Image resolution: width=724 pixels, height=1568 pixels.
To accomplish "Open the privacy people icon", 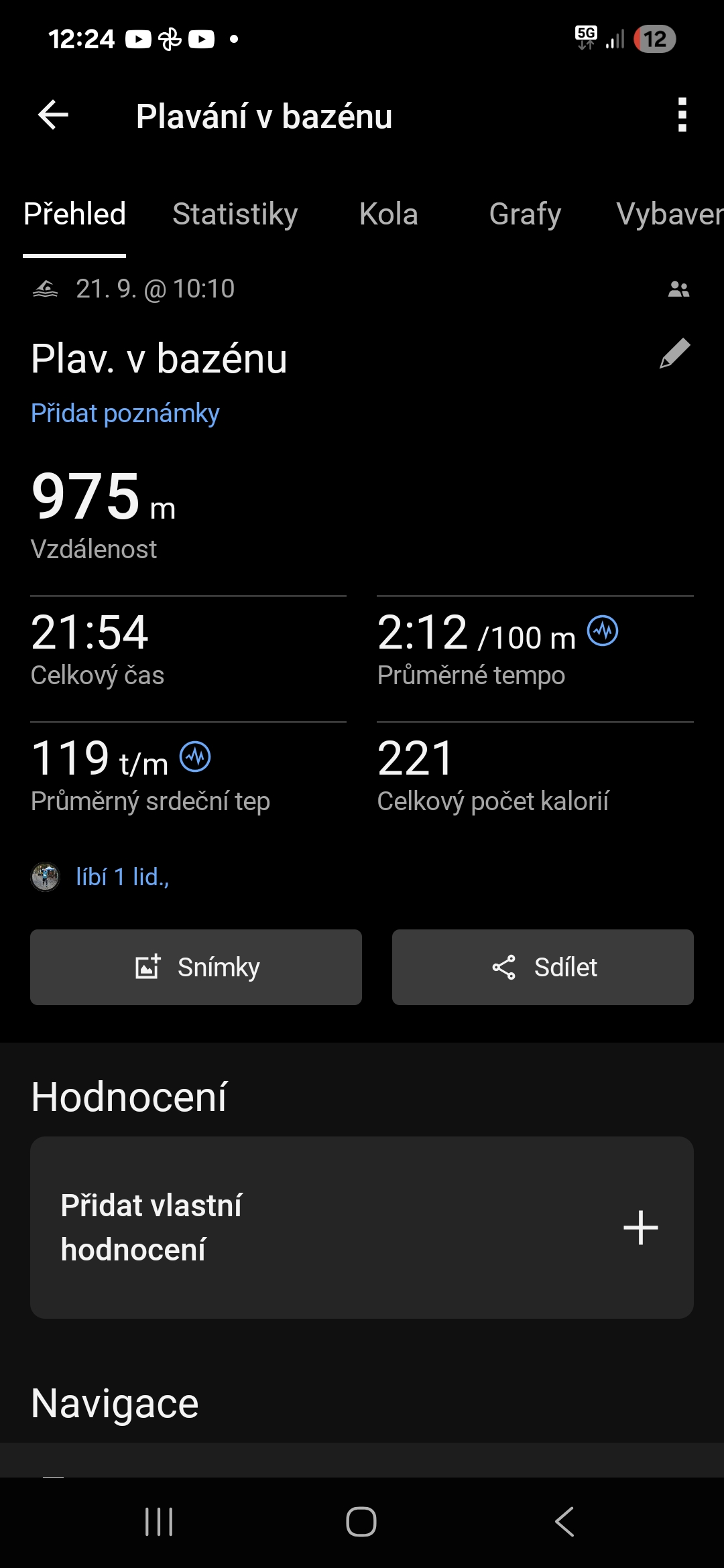I will [678, 289].
